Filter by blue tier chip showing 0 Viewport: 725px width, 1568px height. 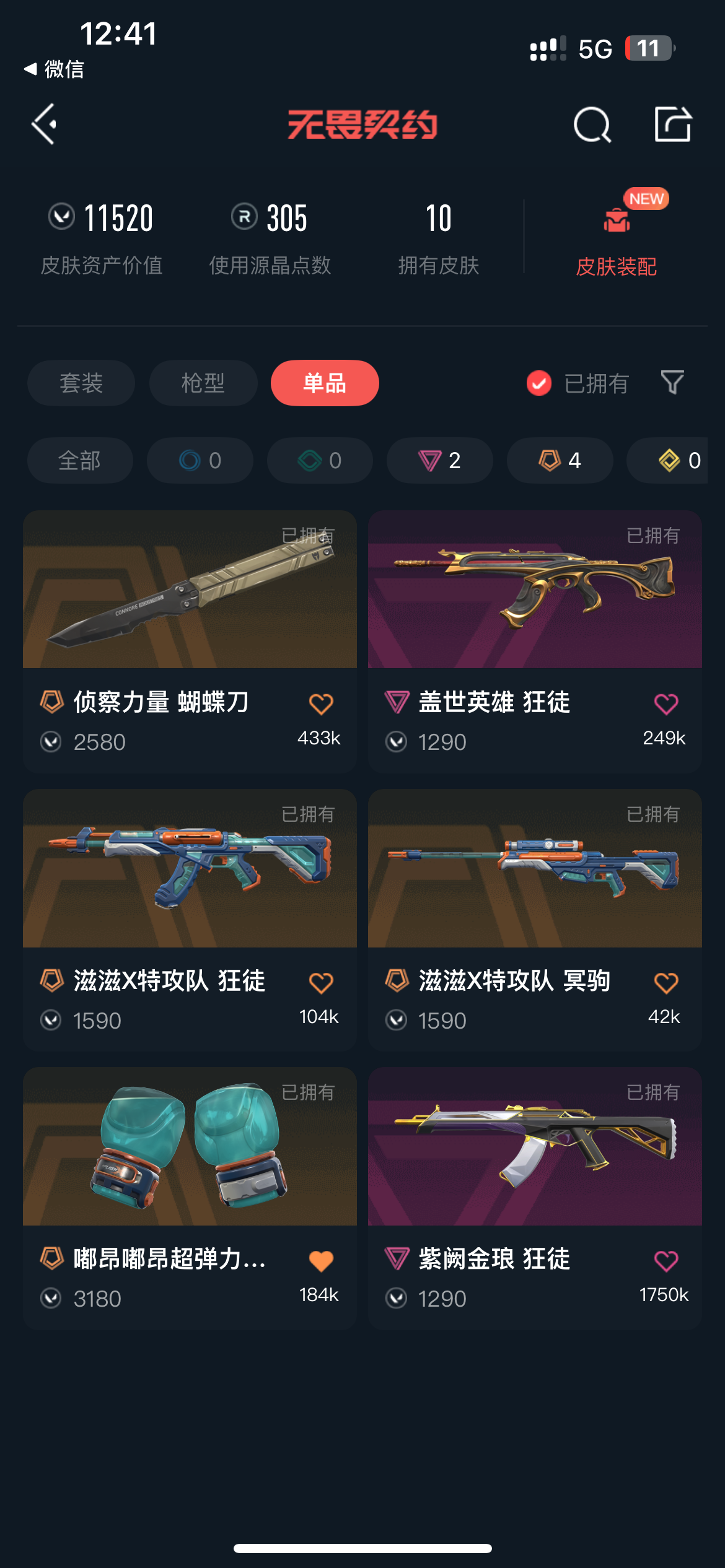click(x=200, y=461)
